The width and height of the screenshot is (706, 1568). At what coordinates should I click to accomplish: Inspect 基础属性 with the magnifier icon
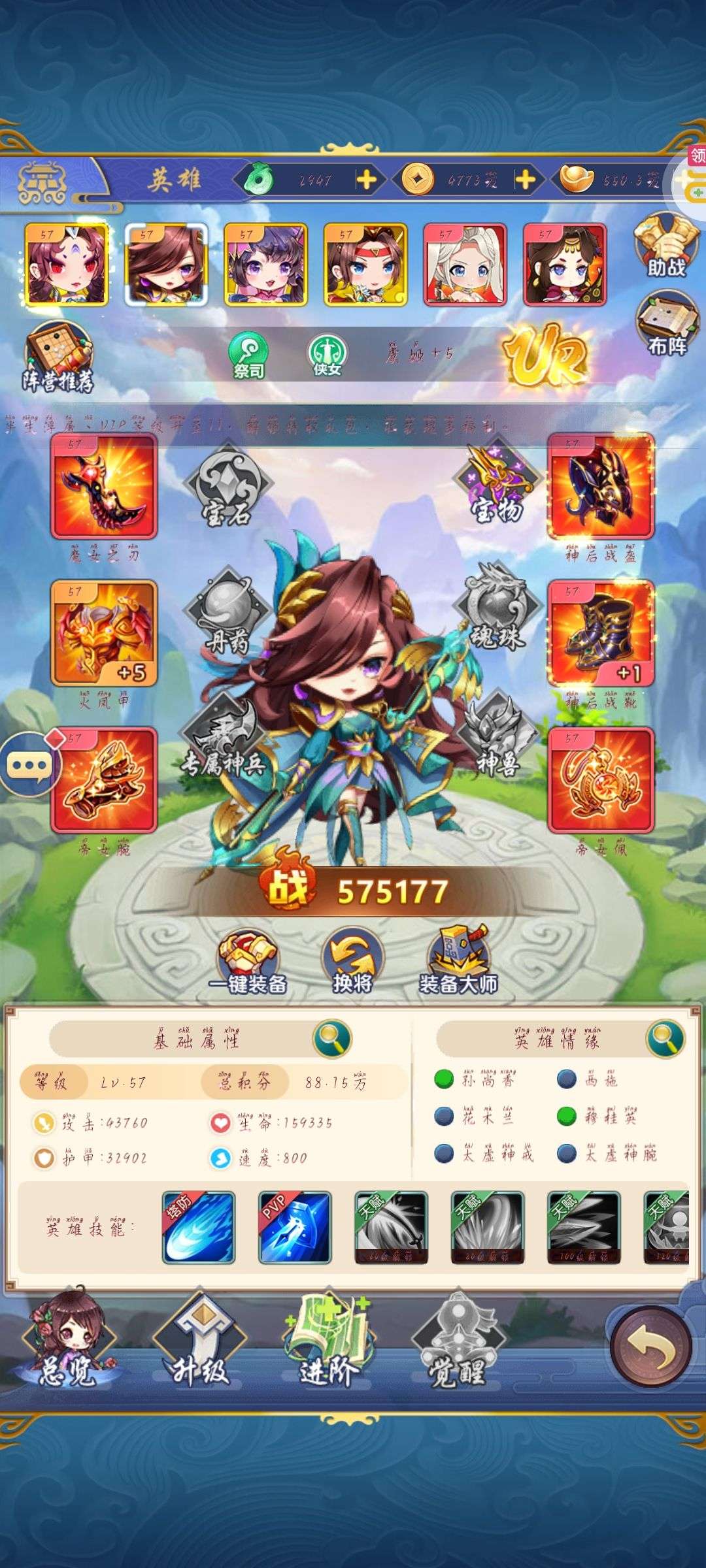click(x=332, y=1039)
